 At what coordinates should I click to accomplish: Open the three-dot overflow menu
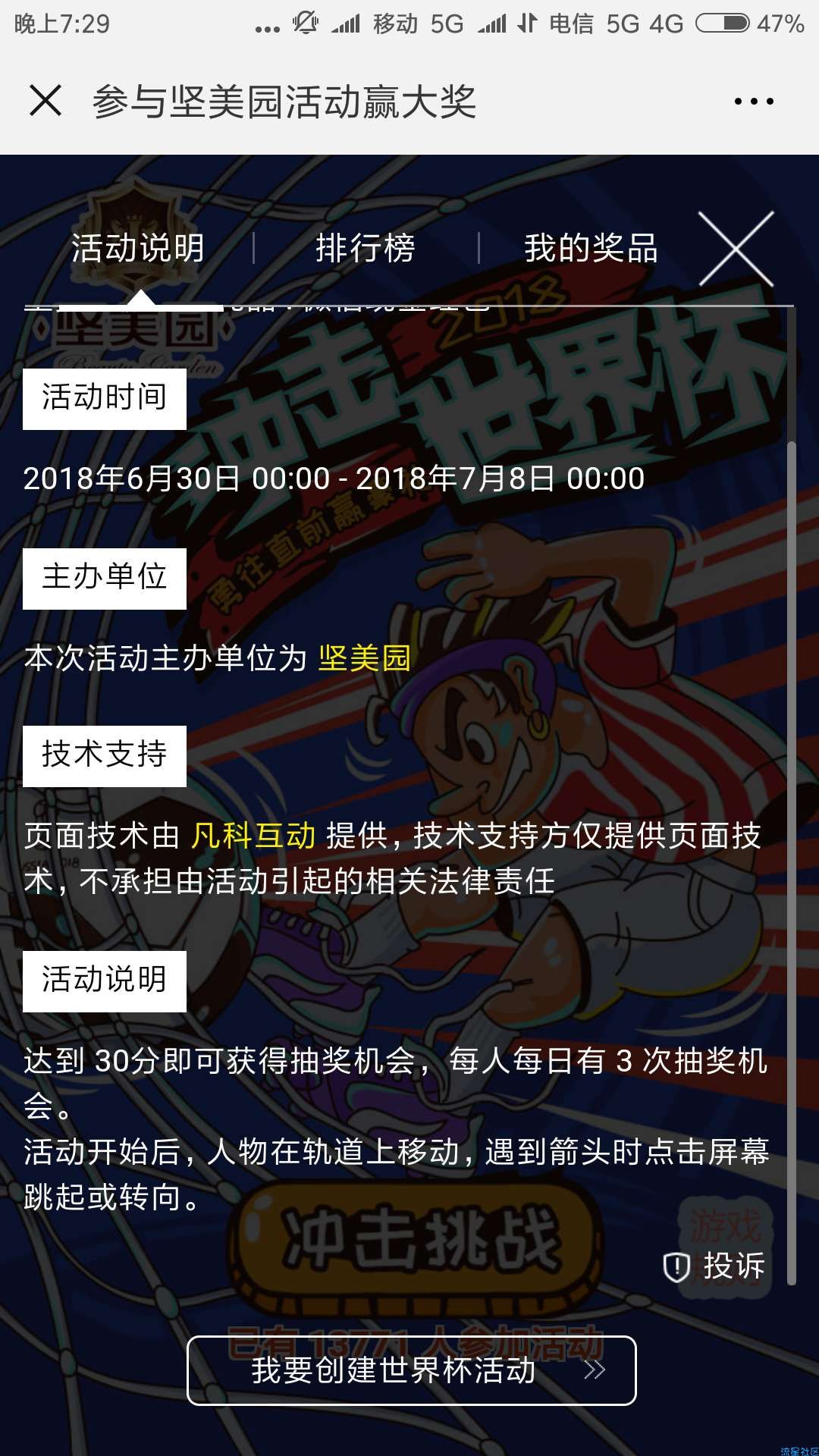point(754,101)
